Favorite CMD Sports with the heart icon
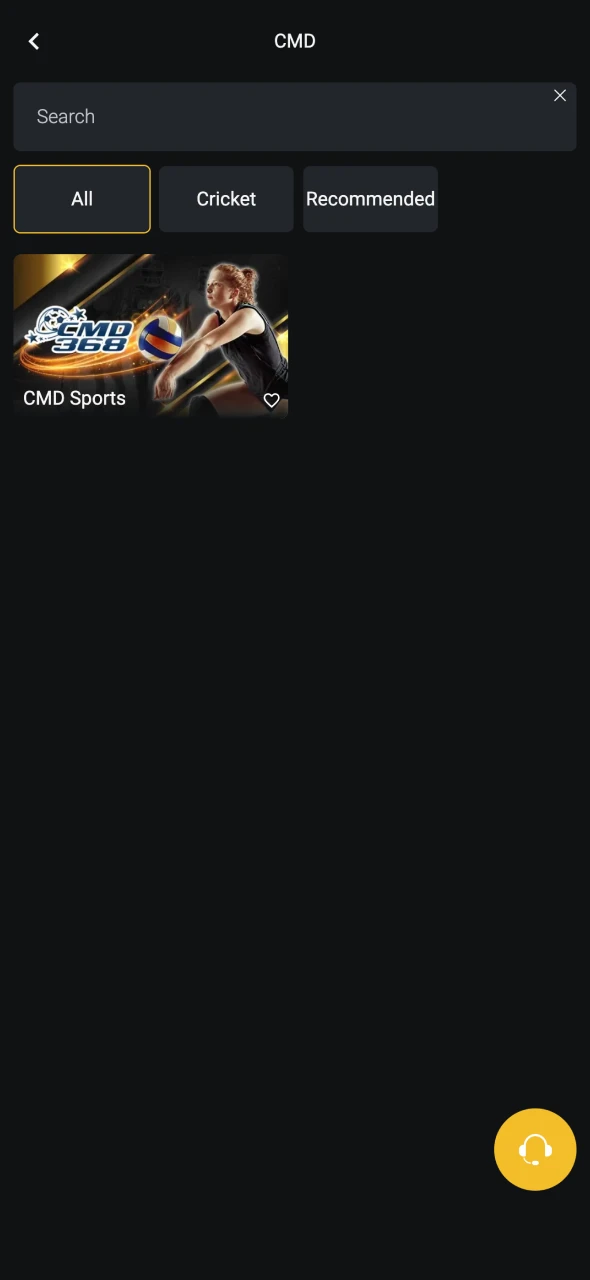590x1280 pixels. (271, 400)
